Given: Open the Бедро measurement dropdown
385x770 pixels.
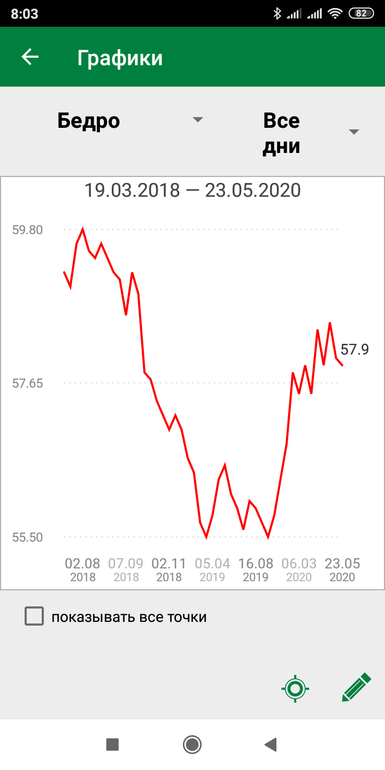Looking at the screenshot, I should (x=130, y=120).
